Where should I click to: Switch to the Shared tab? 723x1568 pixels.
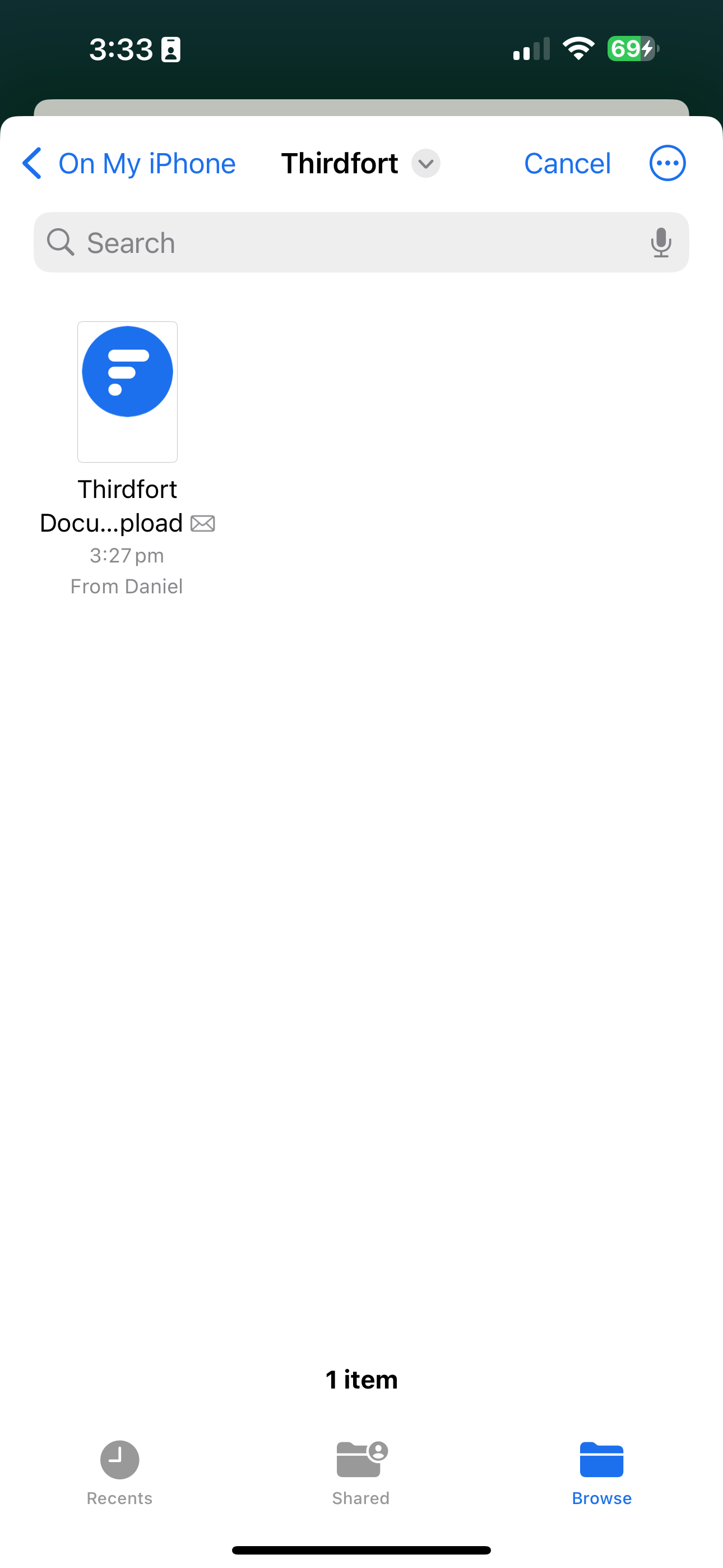[x=361, y=1472]
